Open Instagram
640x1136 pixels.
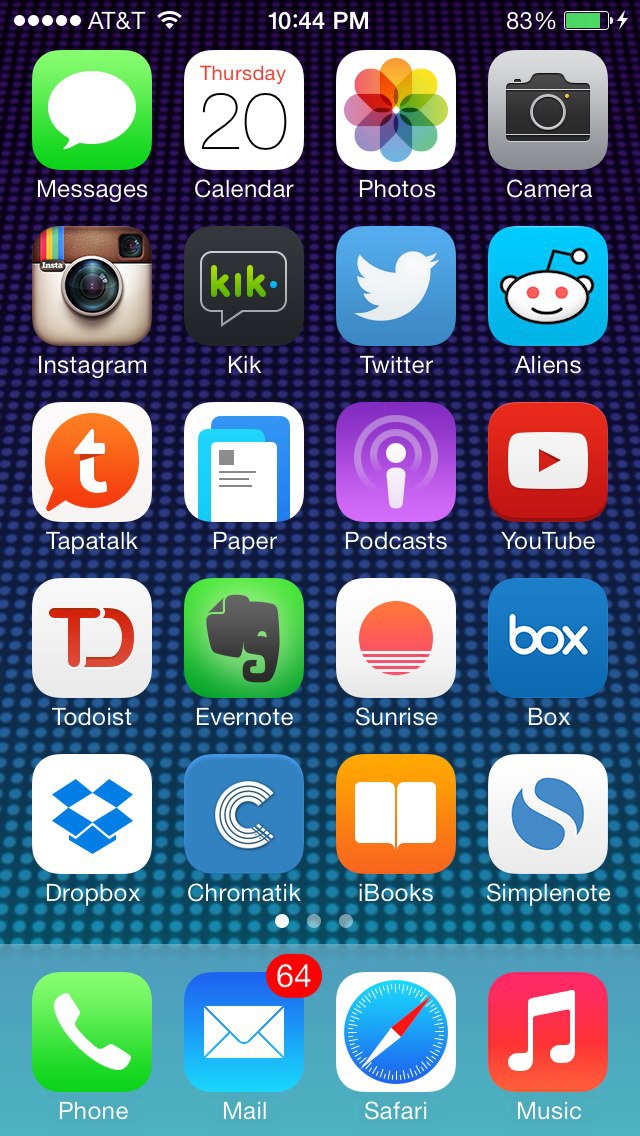tap(92, 286)
